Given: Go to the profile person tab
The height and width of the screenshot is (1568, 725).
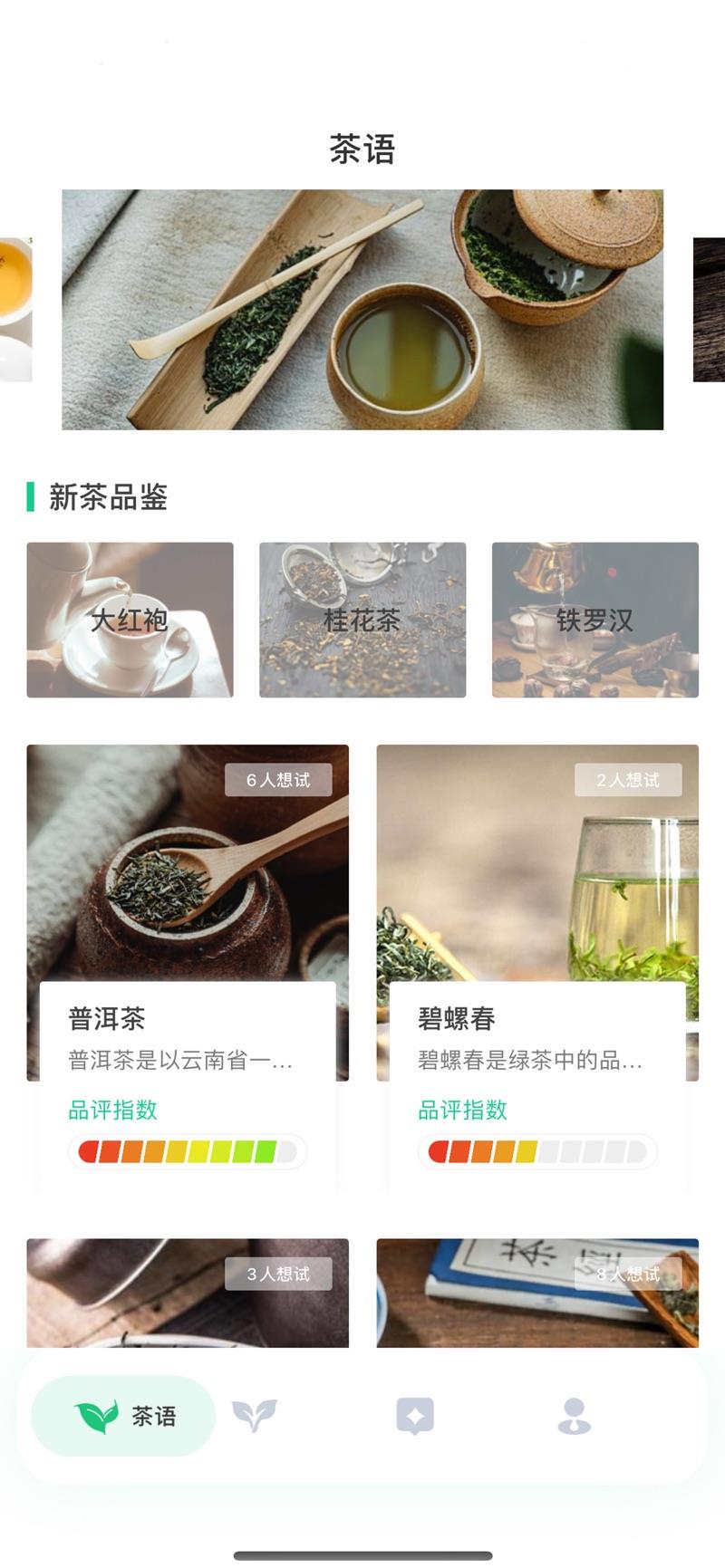Looking at the screenshot, I should pyautogui.click(x=574, y=1415).
